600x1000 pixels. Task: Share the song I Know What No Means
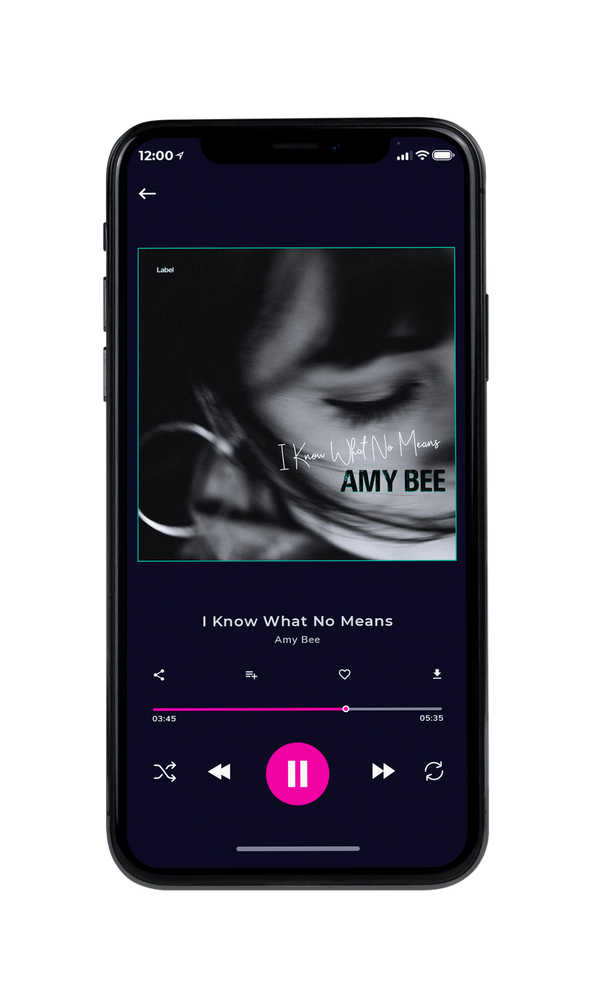click(159, 675)
